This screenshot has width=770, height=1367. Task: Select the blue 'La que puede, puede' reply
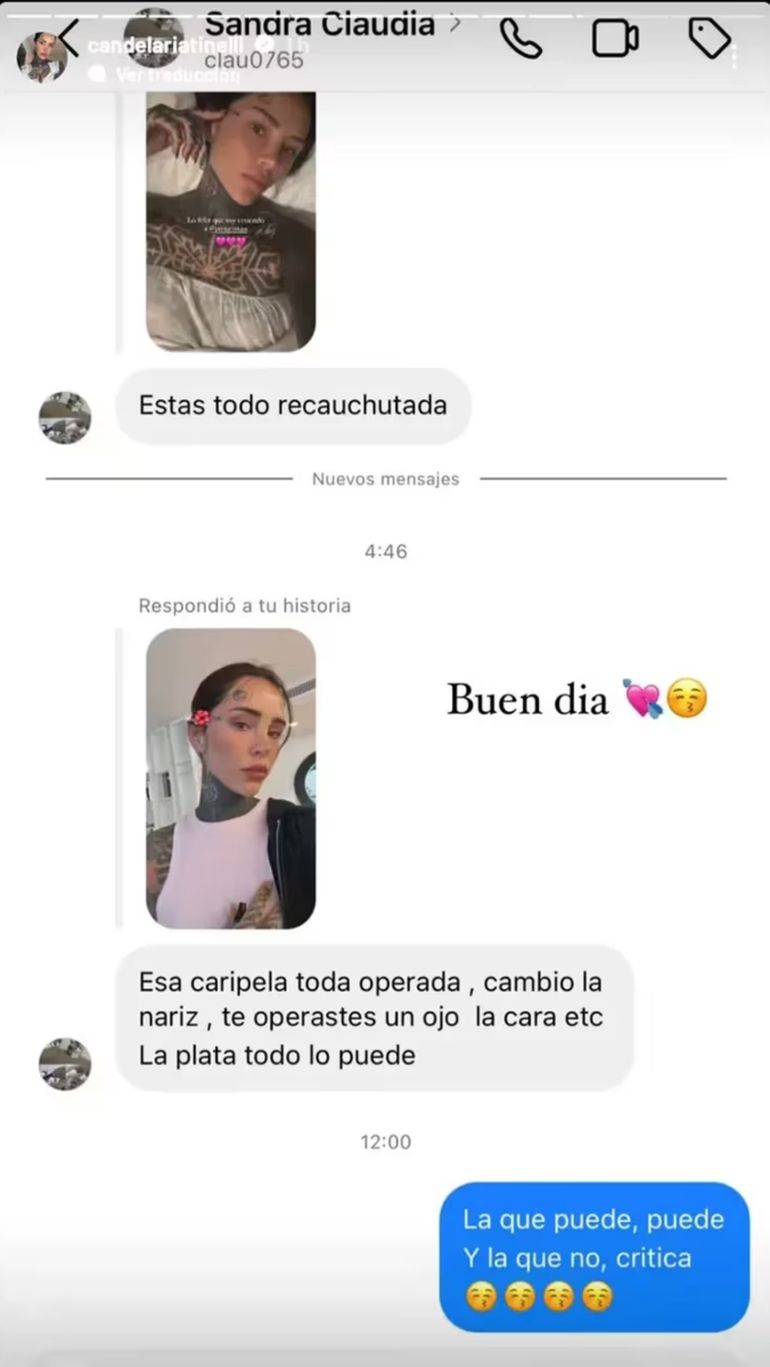tap(591, 1256)
